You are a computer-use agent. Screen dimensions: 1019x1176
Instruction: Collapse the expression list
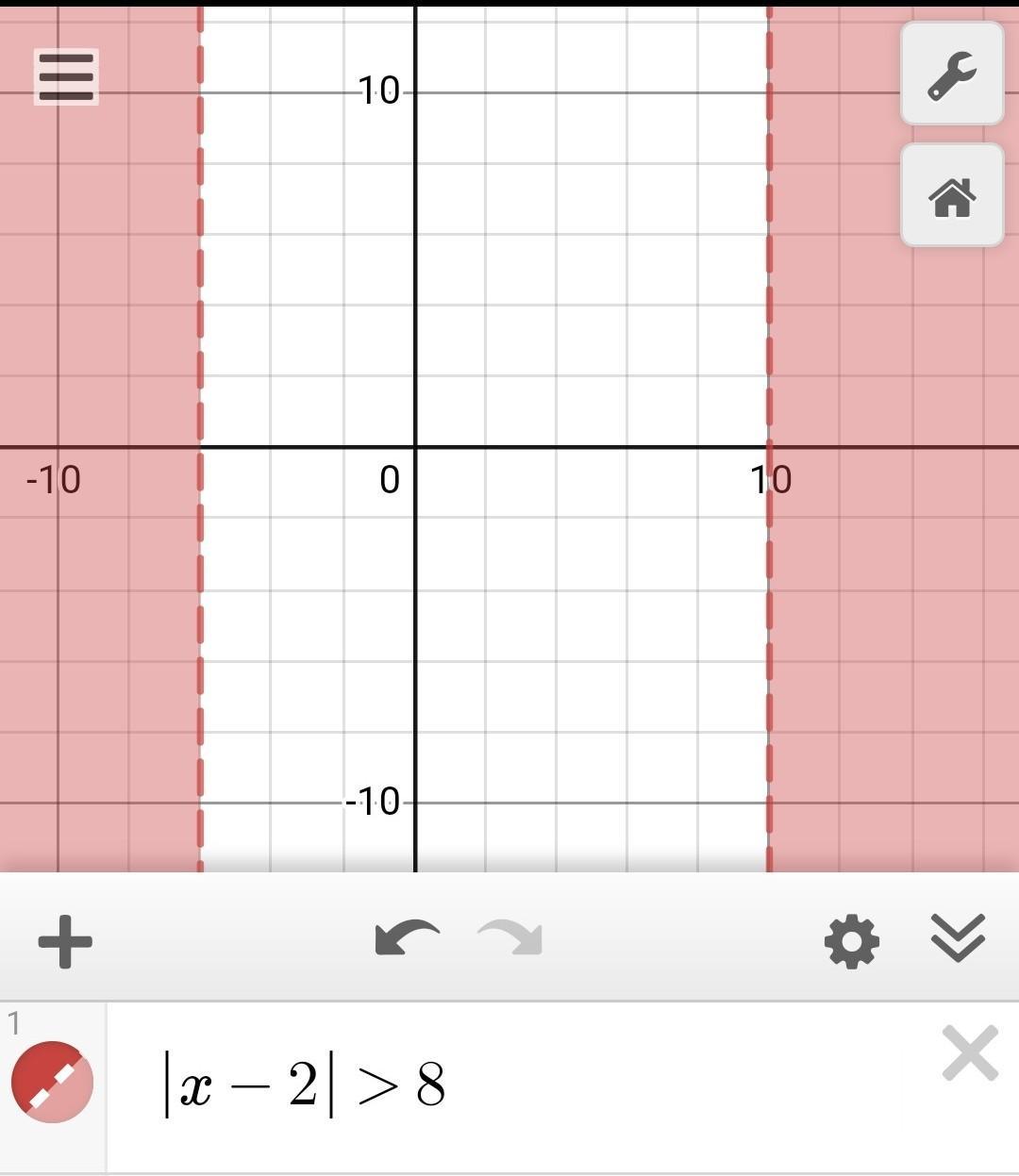(958, 938)
